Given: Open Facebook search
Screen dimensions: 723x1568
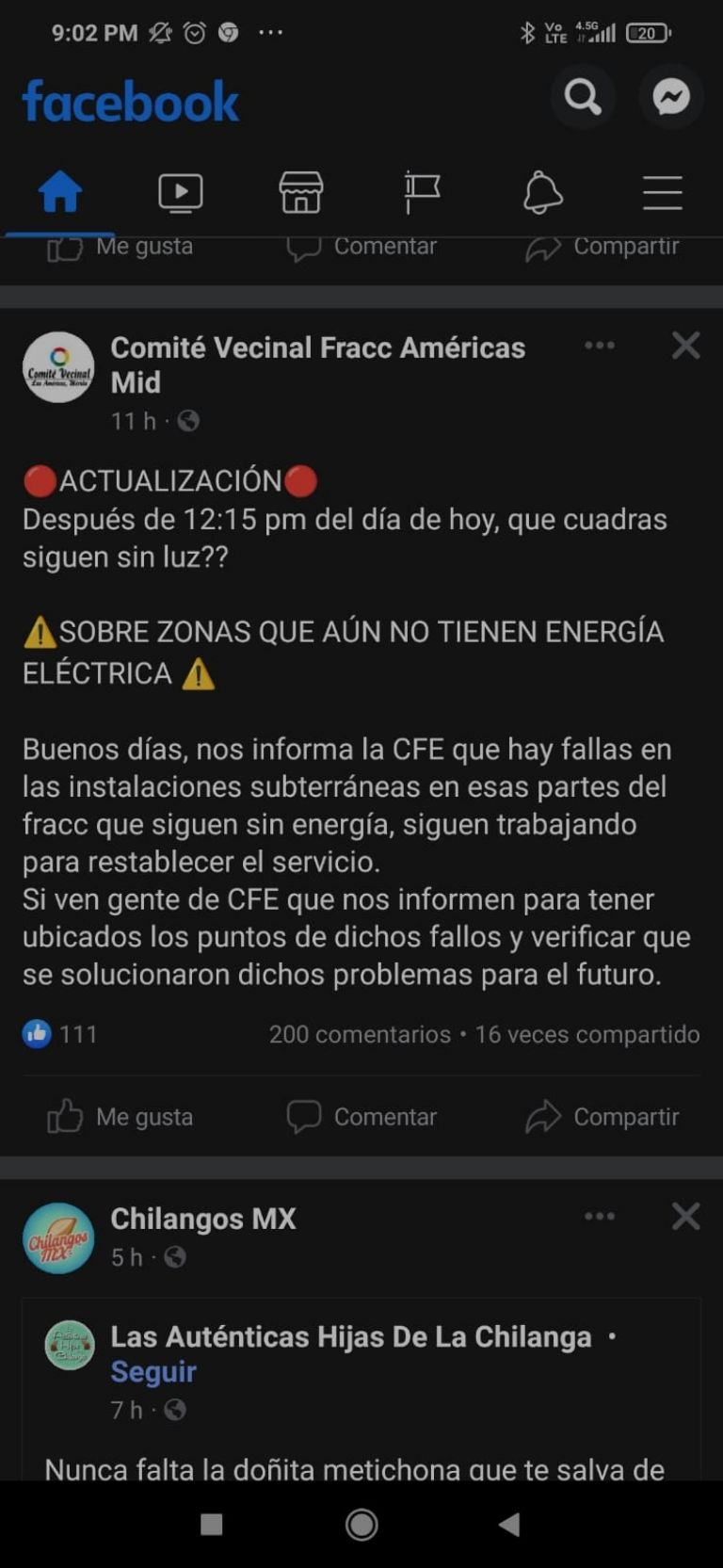Looking at the screenshot, I should (x=583, y=97).
